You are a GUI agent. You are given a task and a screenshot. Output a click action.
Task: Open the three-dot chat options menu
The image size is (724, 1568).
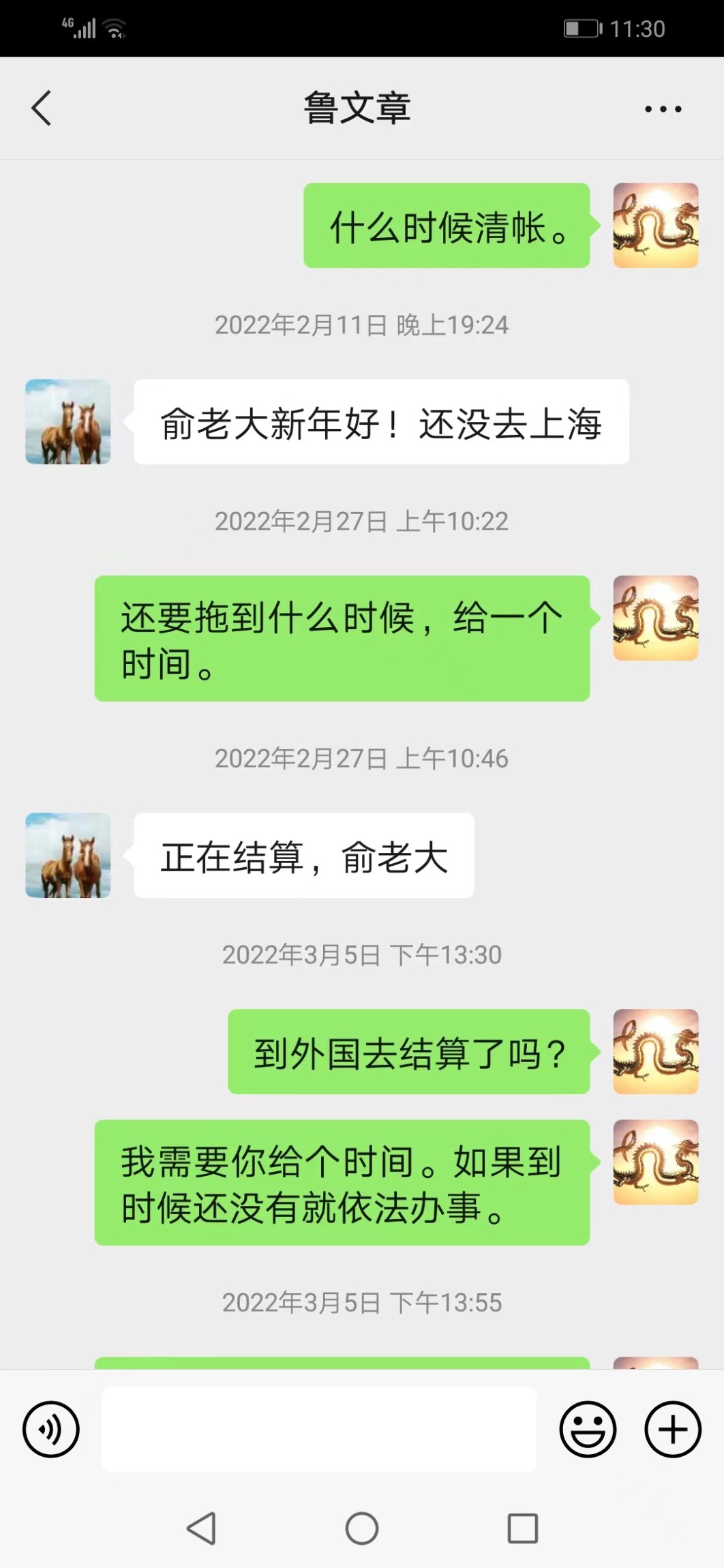point(663,109)
